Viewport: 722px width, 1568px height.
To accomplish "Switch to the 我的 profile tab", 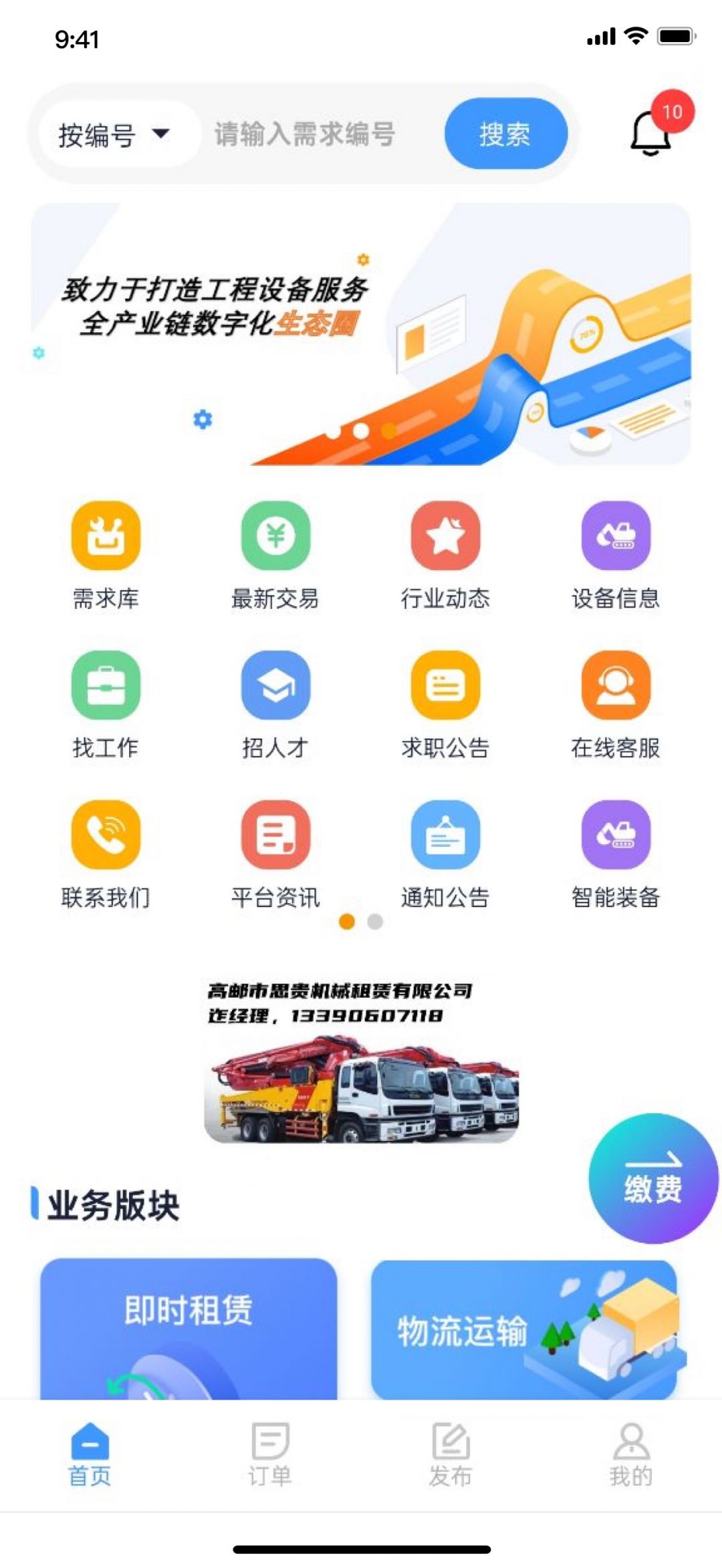I will click(x=631, y=1454).
